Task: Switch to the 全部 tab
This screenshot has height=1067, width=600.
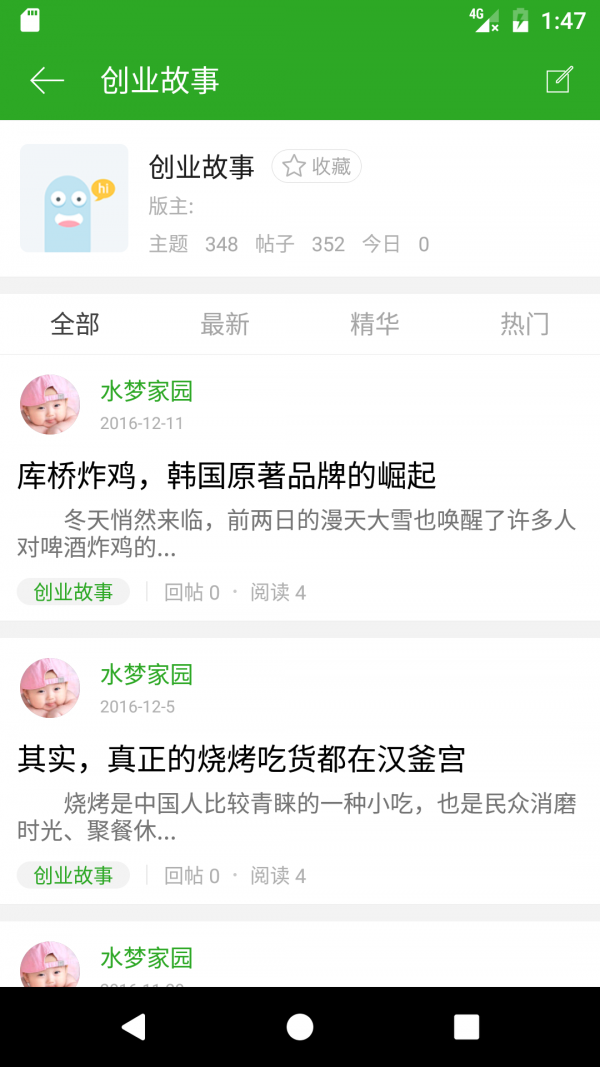Action: point(75,324)
